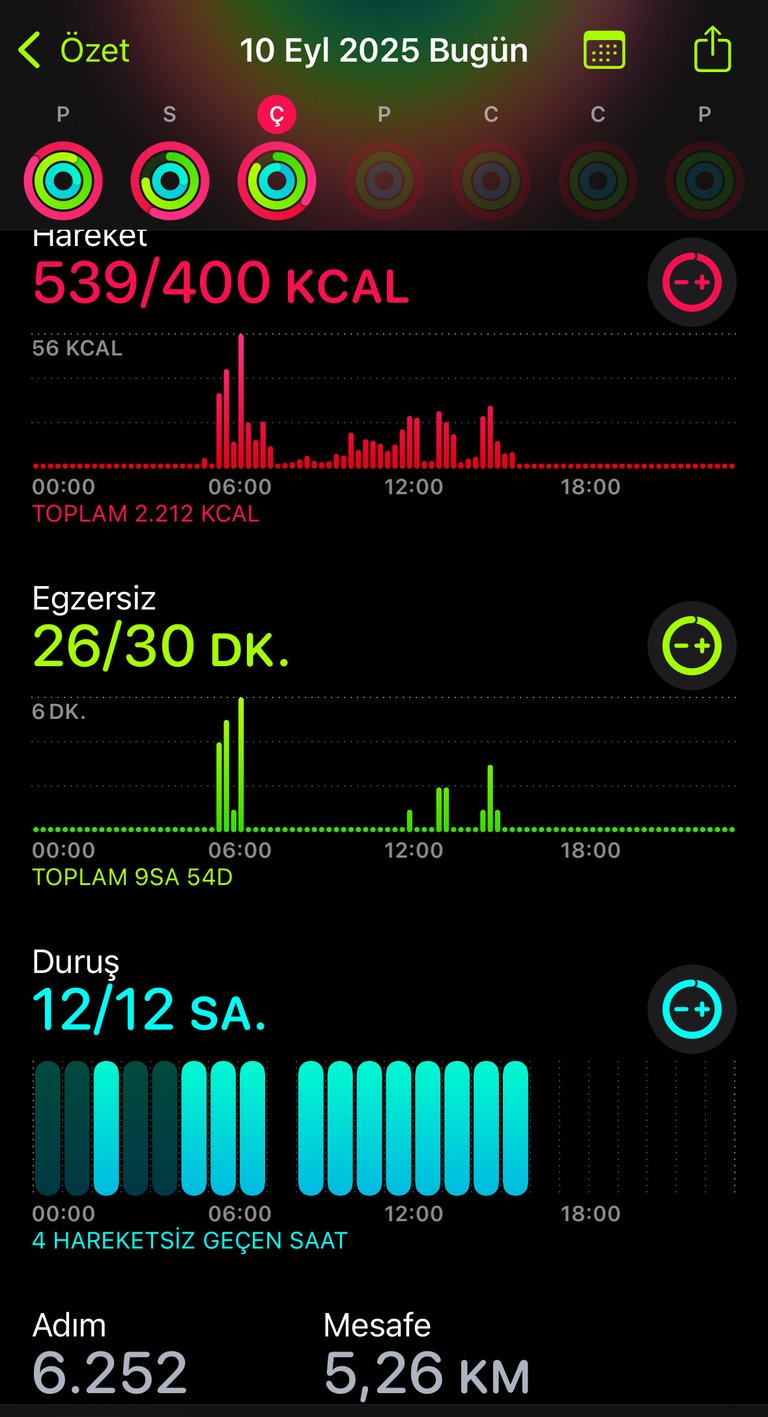Open the calendar view
Image resolution: width=768 pixels, height=1417 pixels.
604,50
